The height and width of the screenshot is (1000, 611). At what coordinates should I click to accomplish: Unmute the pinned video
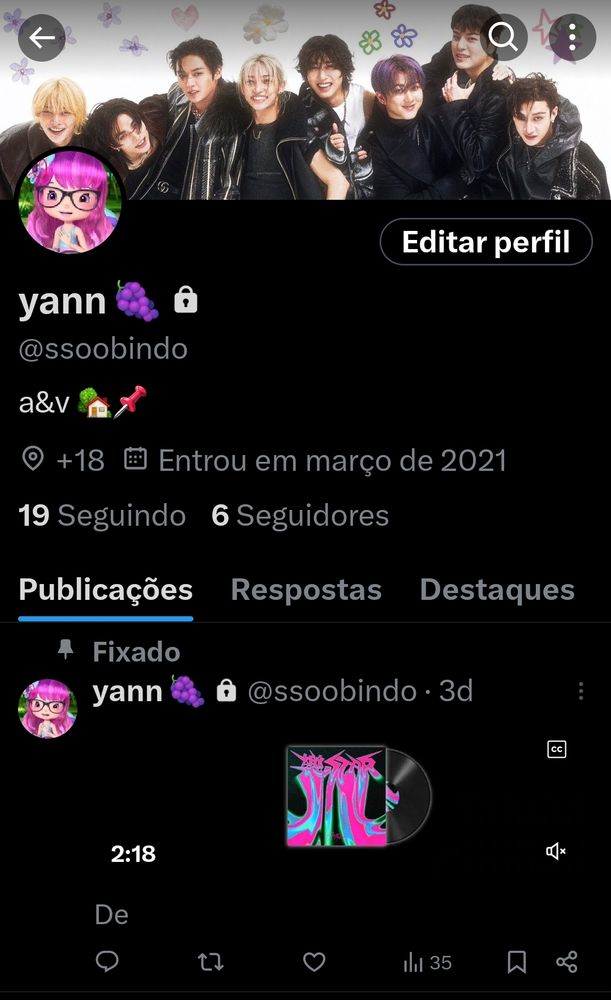click(x=556, y=851)
